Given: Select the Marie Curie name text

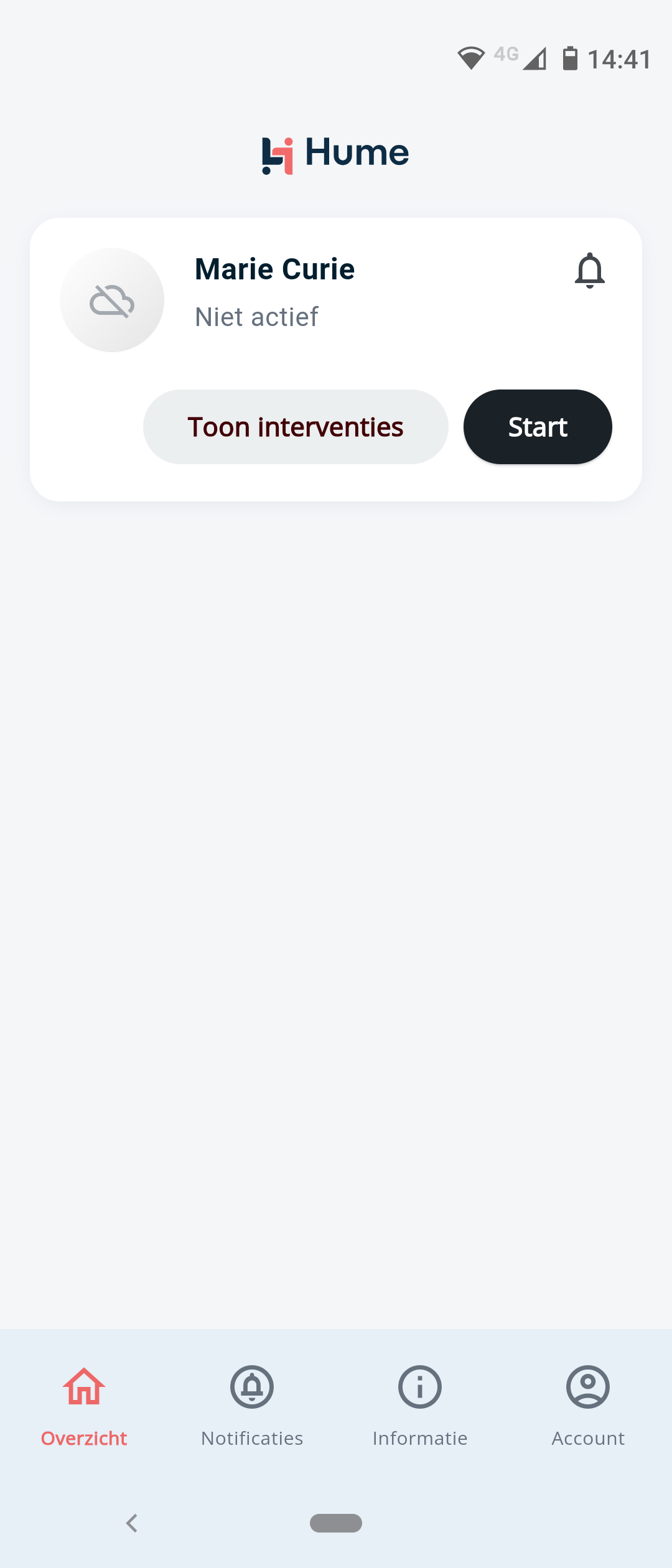Looking at the screenshot, I should click(x=274, y=269).
